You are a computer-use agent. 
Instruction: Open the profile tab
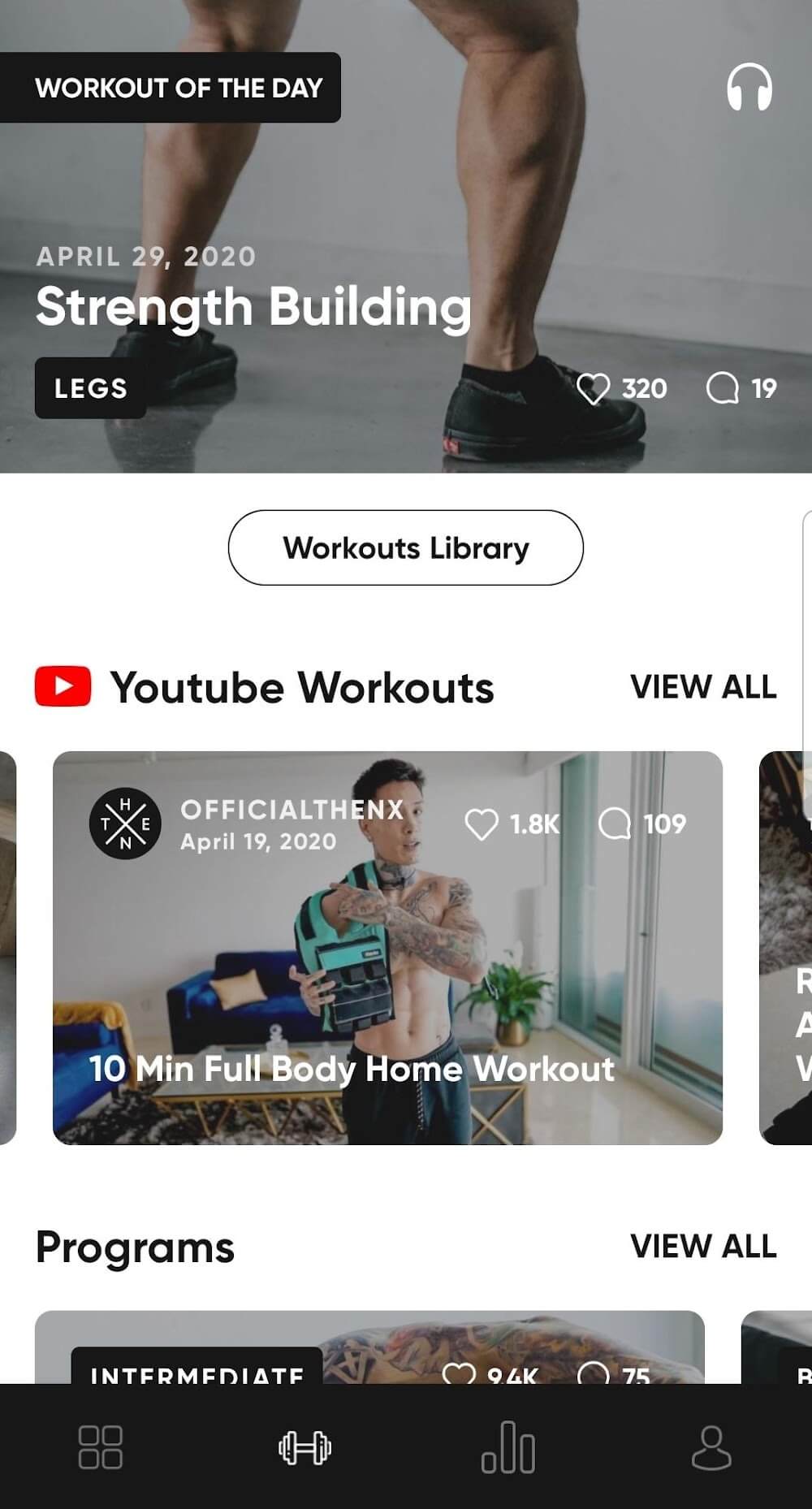point(711,1447)
